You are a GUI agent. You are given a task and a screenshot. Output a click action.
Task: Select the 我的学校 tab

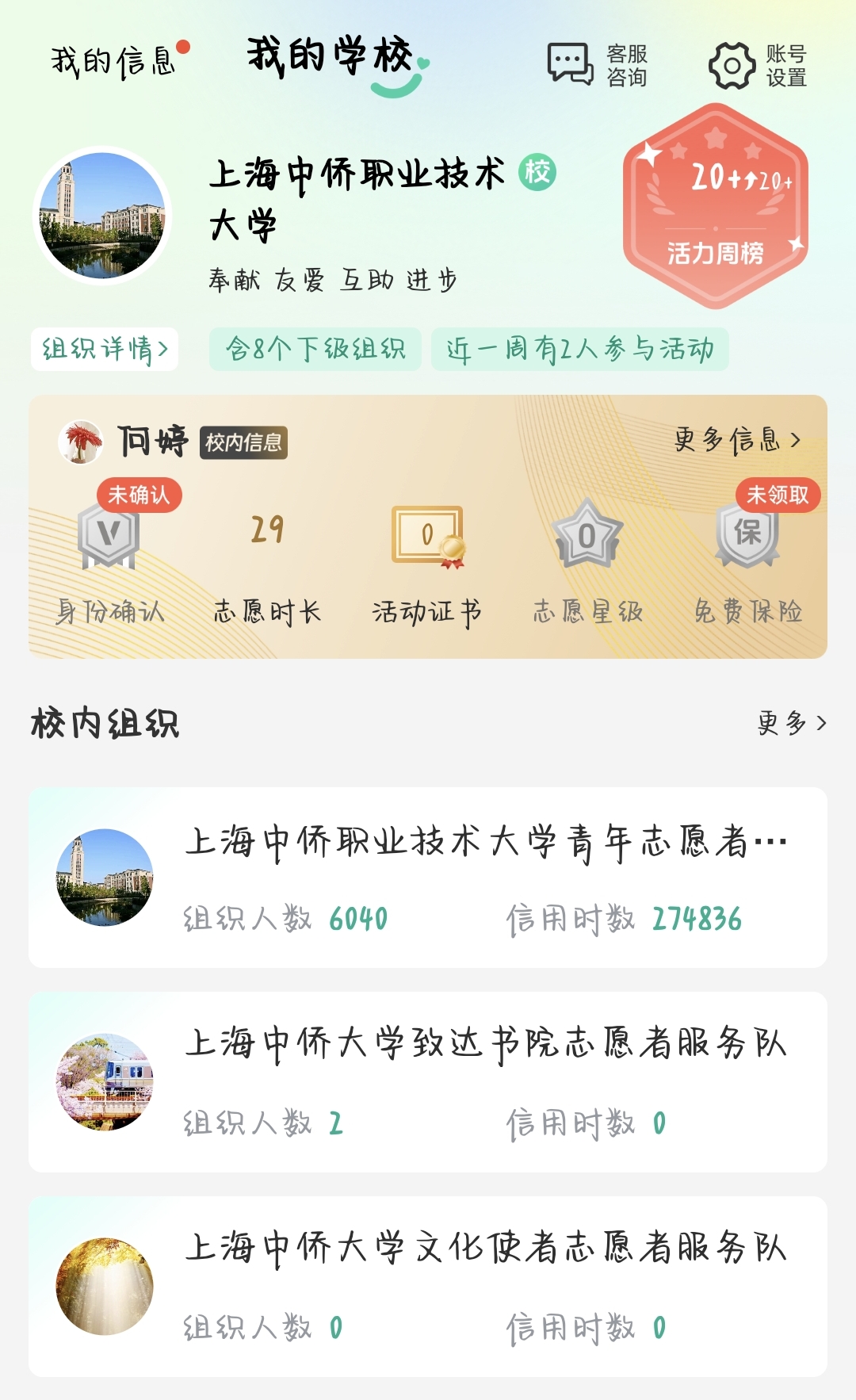[x=331, y=59]
